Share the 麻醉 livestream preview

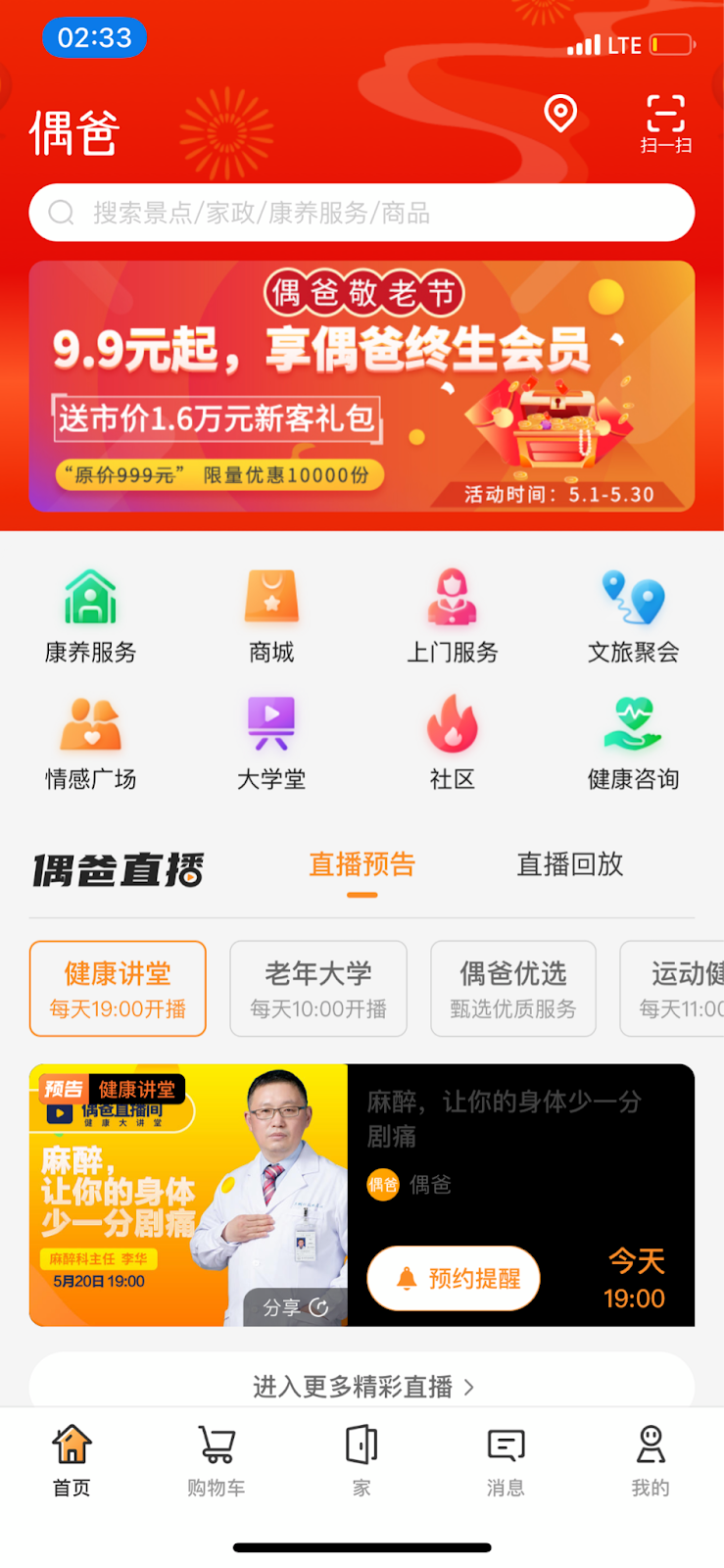[x=295, y=1307]
